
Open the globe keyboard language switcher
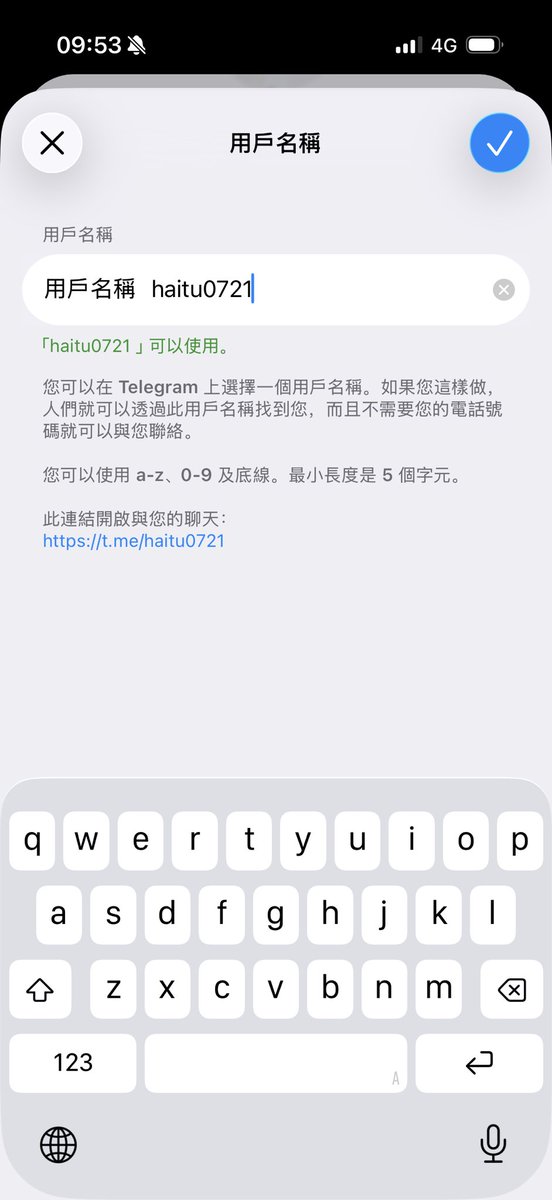click(x=59, y=1144)
